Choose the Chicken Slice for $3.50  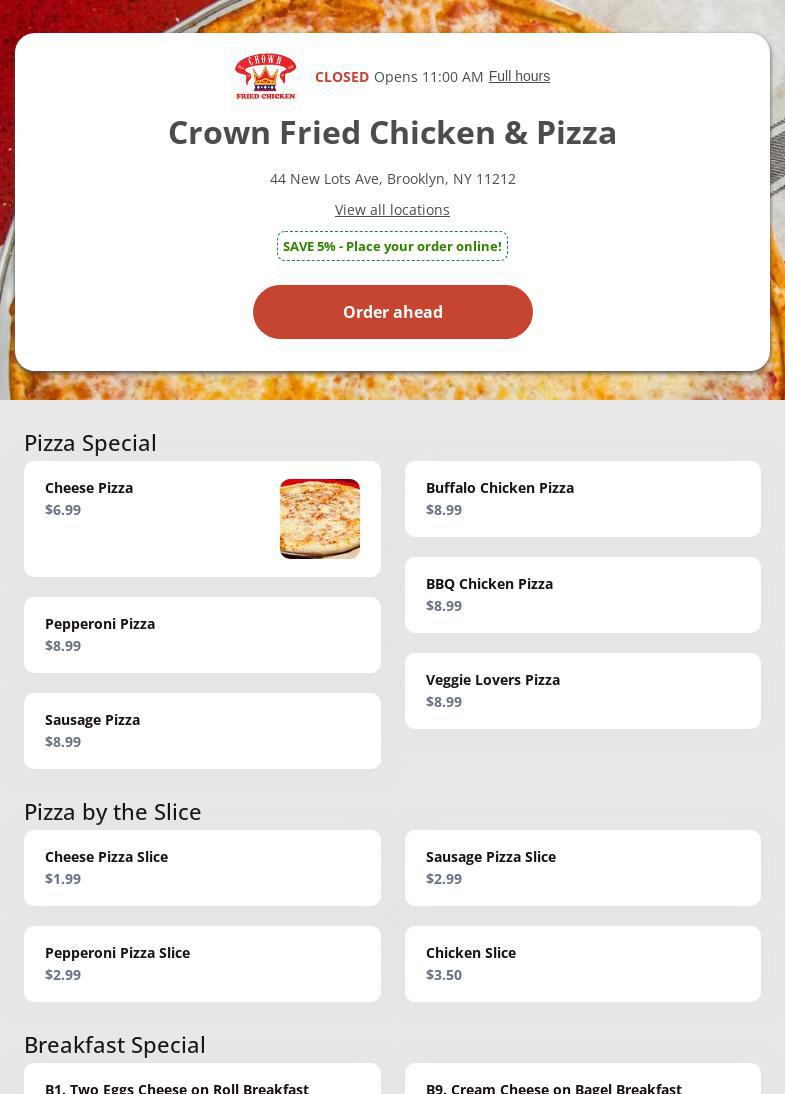tap(582, 964)
